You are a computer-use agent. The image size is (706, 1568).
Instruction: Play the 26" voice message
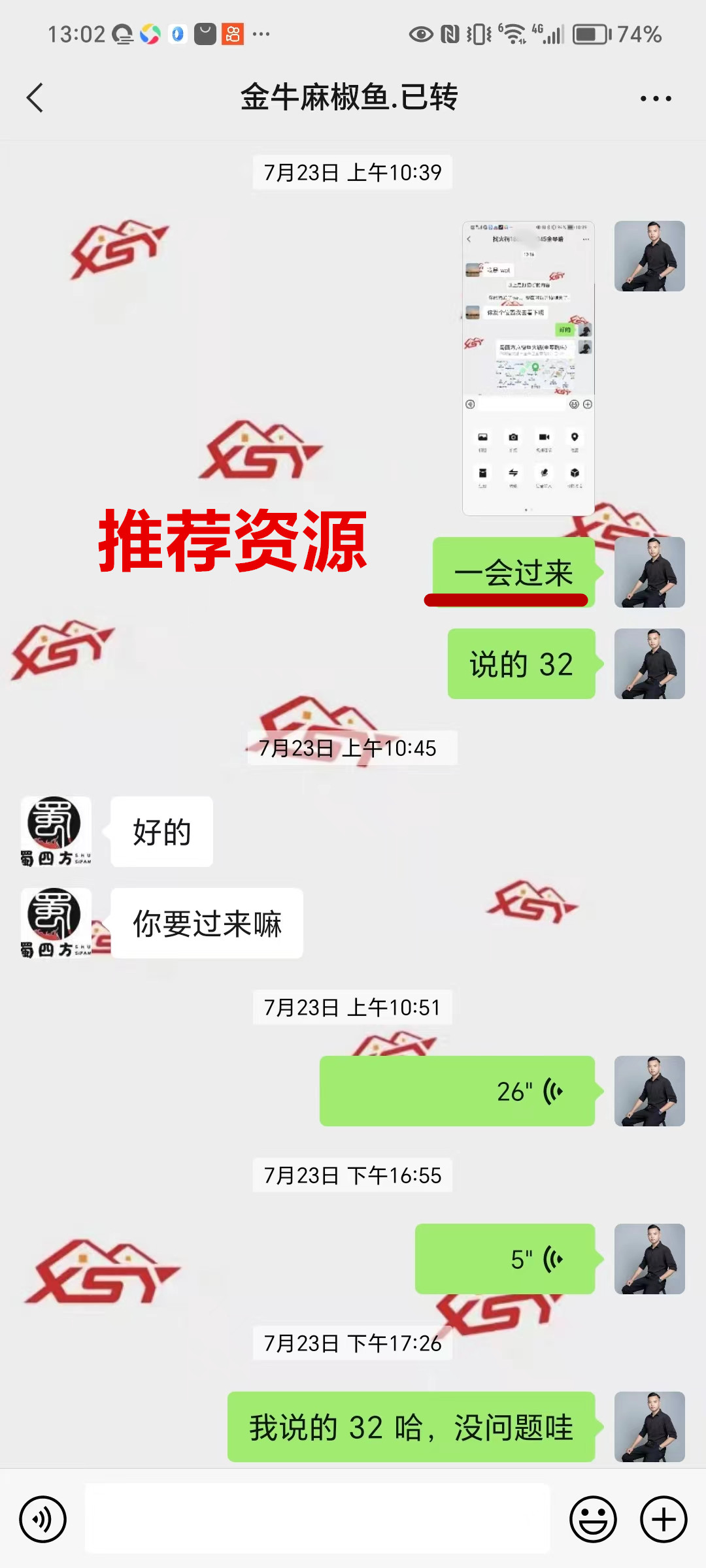(457, 1091)
